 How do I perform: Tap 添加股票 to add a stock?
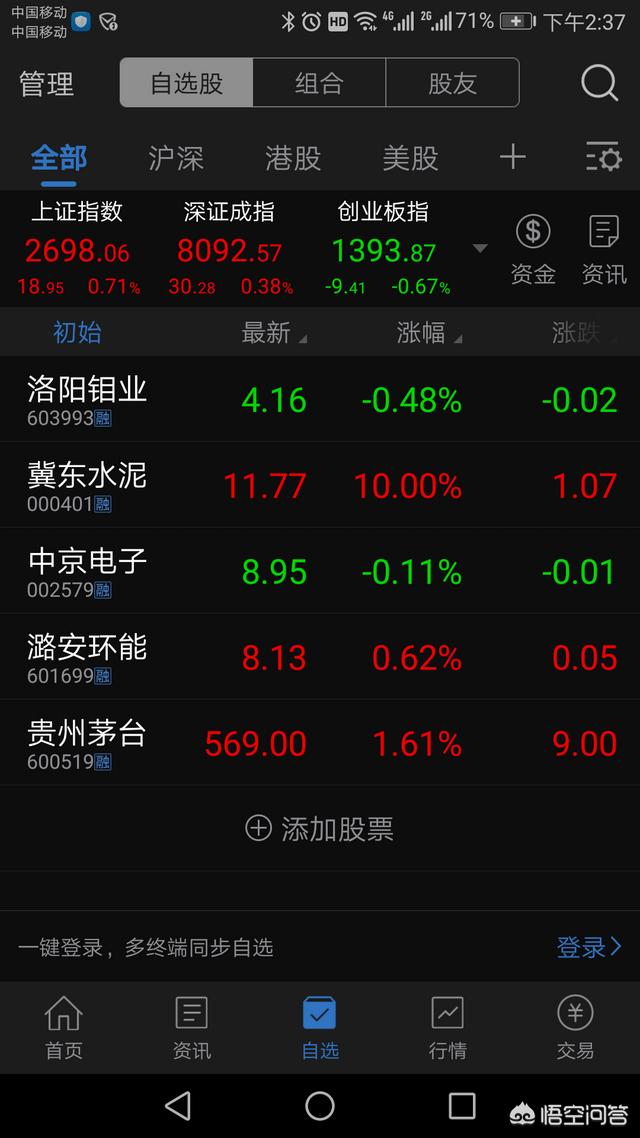(320, 828)
